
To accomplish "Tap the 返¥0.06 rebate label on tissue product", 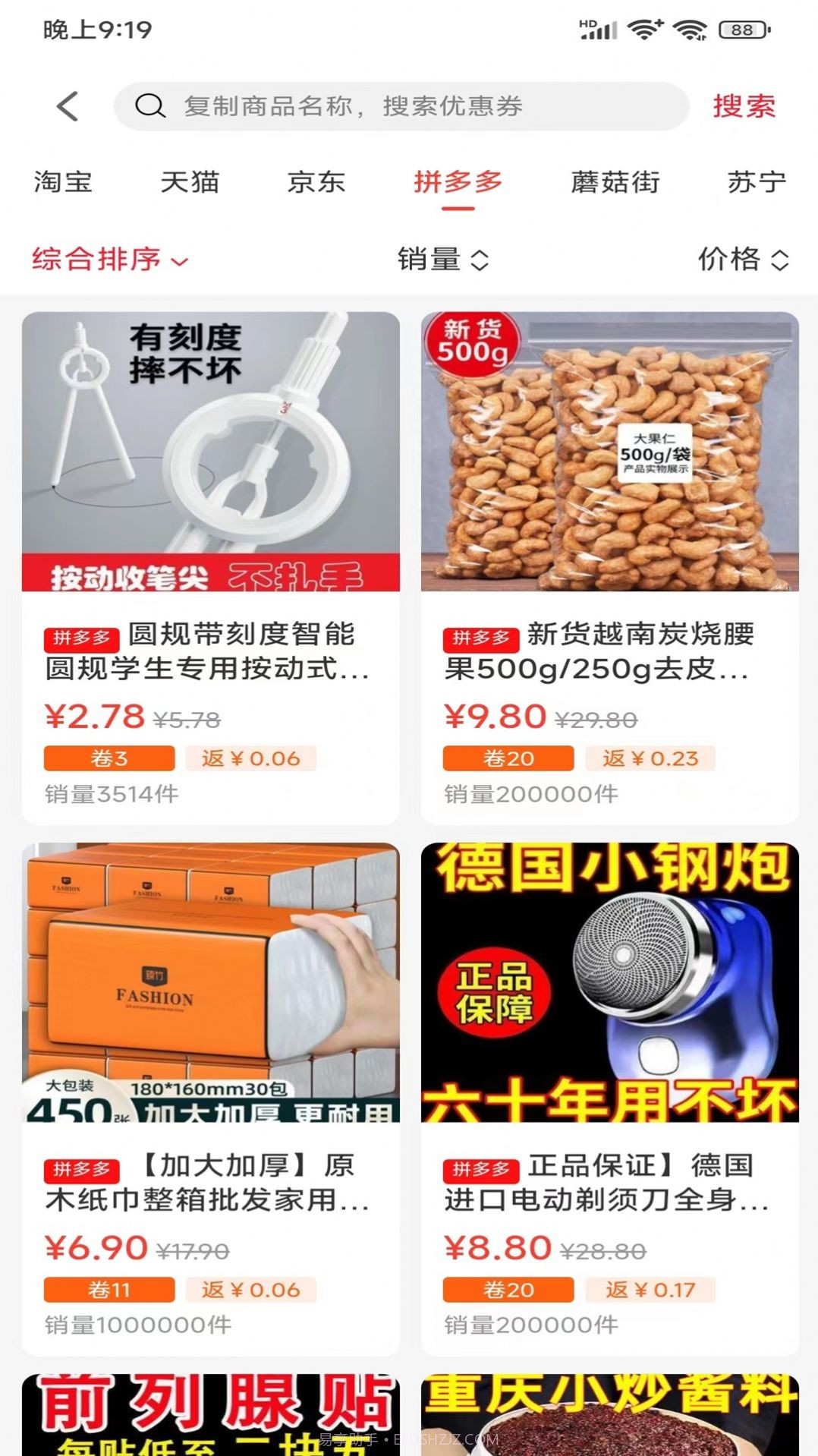I will [250, 1291].
